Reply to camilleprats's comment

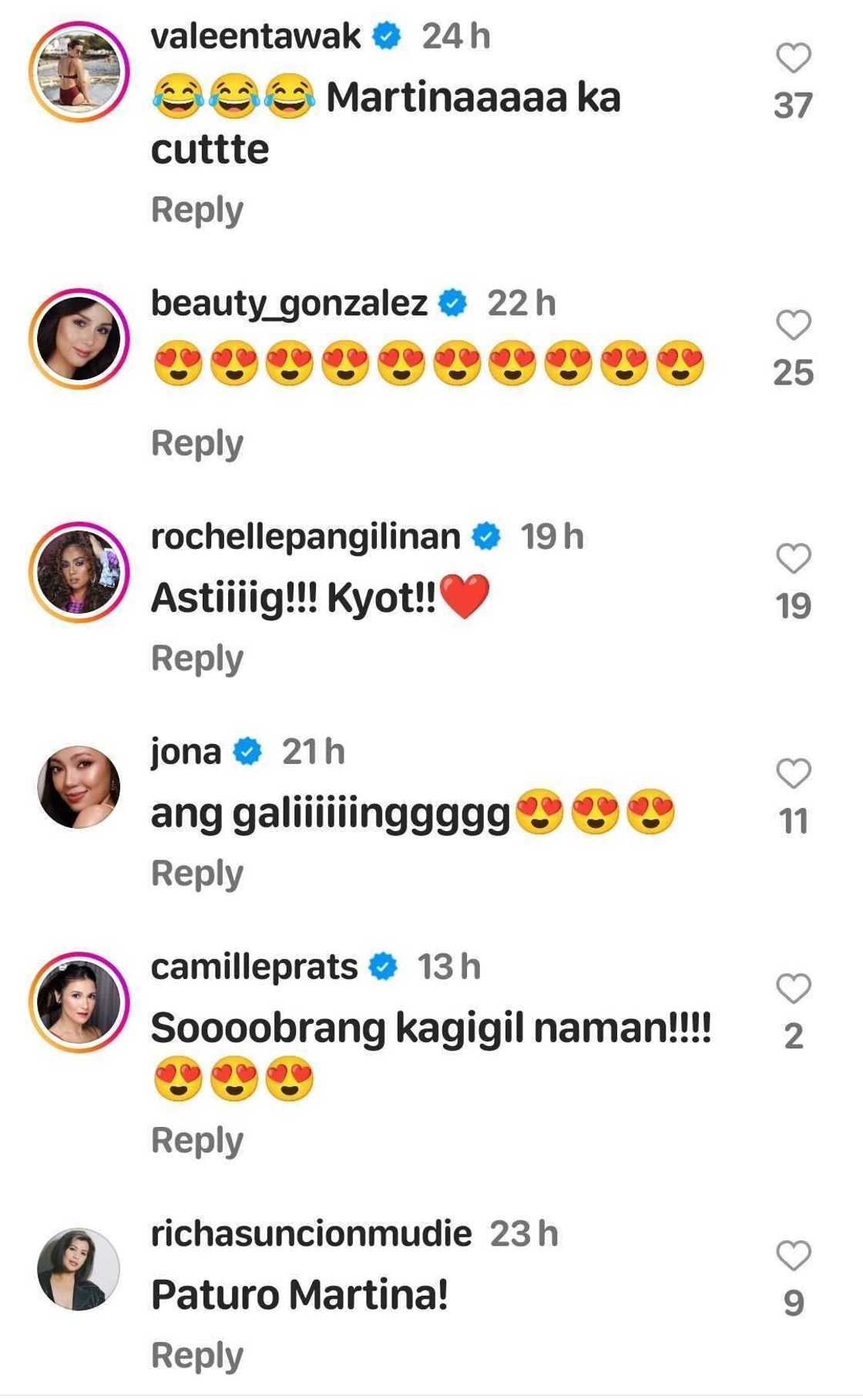tap(197, 1140)
